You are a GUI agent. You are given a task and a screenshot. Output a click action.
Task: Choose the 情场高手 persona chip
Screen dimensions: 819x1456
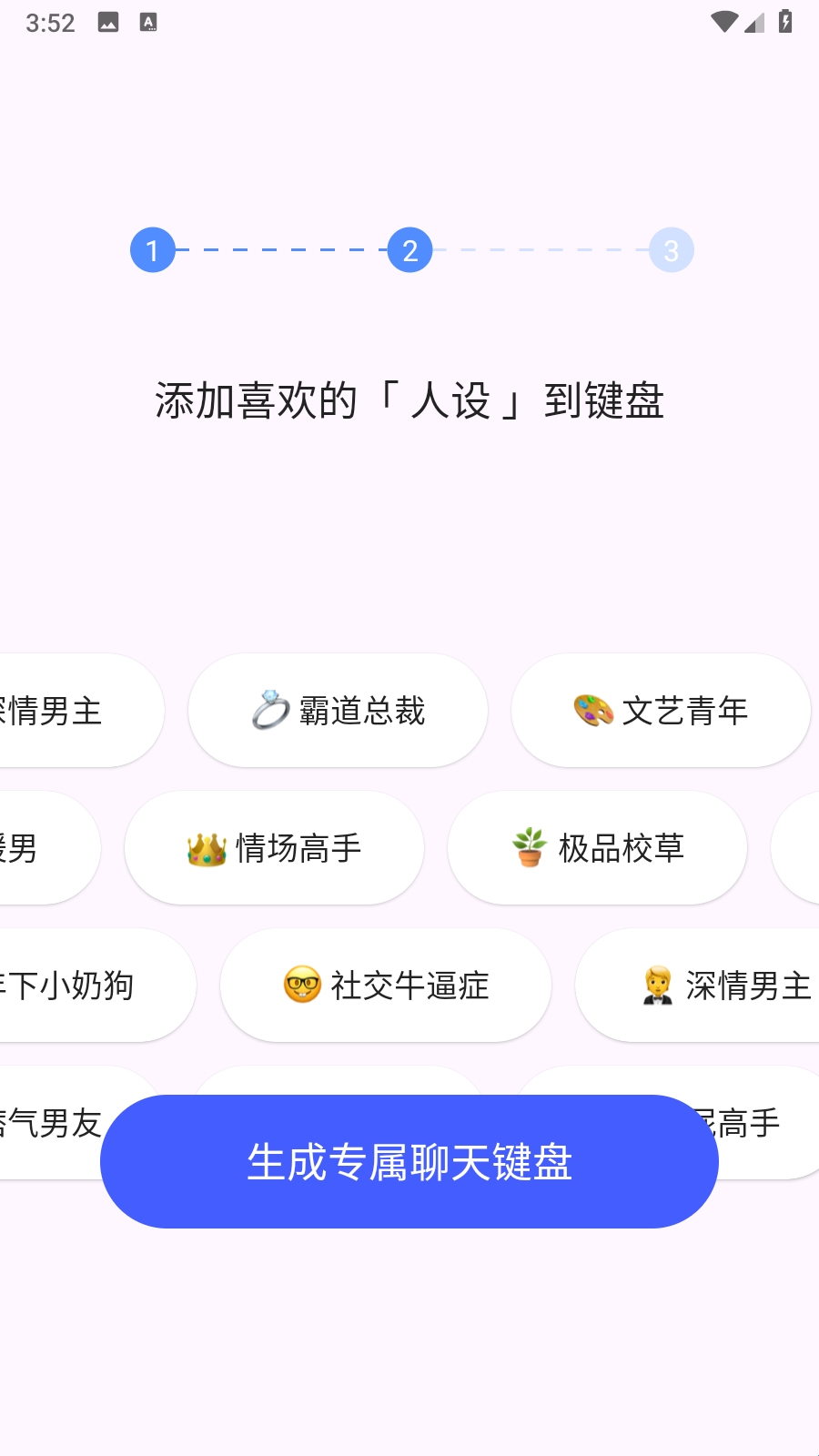point(274,848)
